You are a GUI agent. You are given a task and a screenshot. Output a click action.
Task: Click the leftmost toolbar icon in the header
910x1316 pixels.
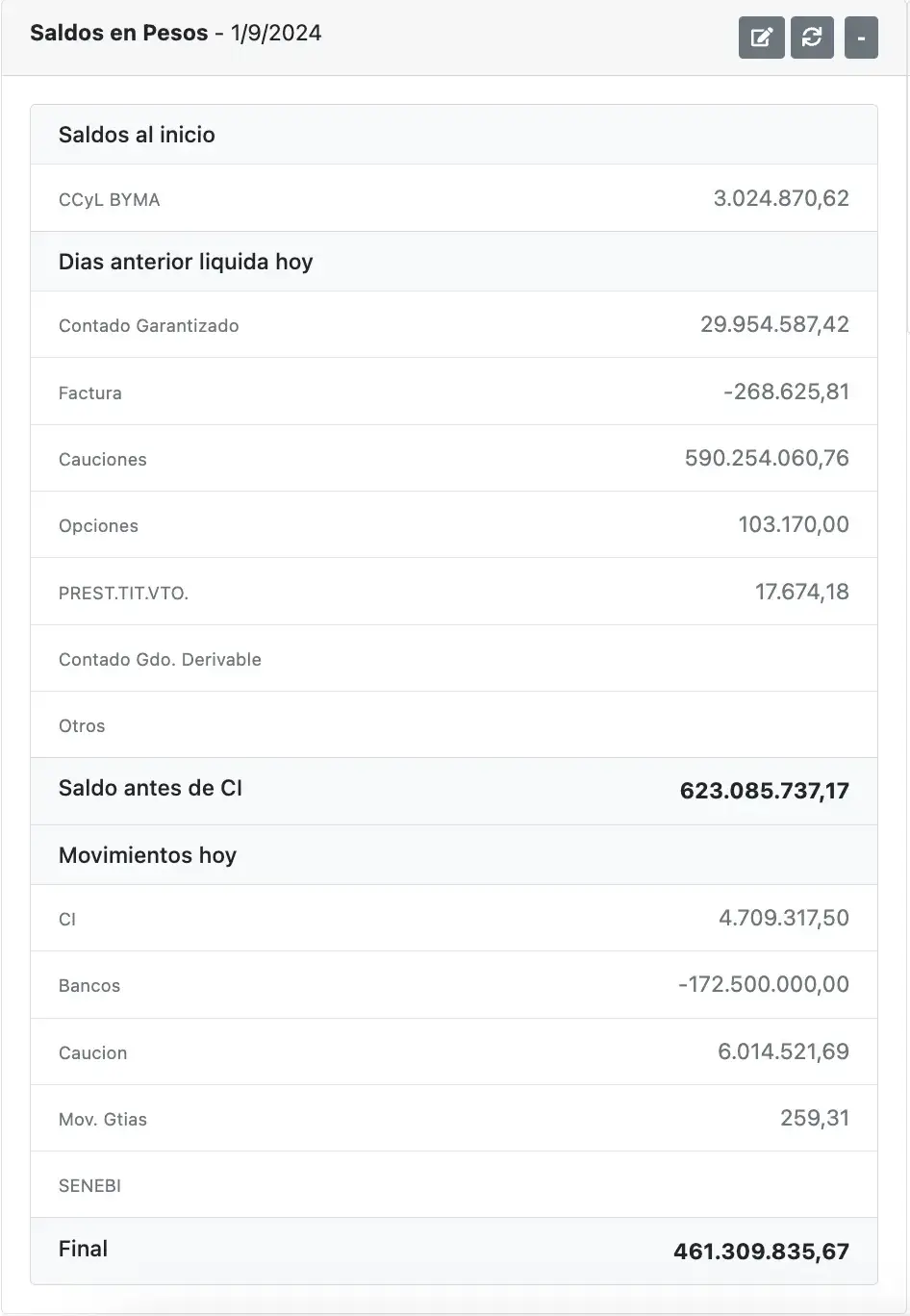click(761, 38)
